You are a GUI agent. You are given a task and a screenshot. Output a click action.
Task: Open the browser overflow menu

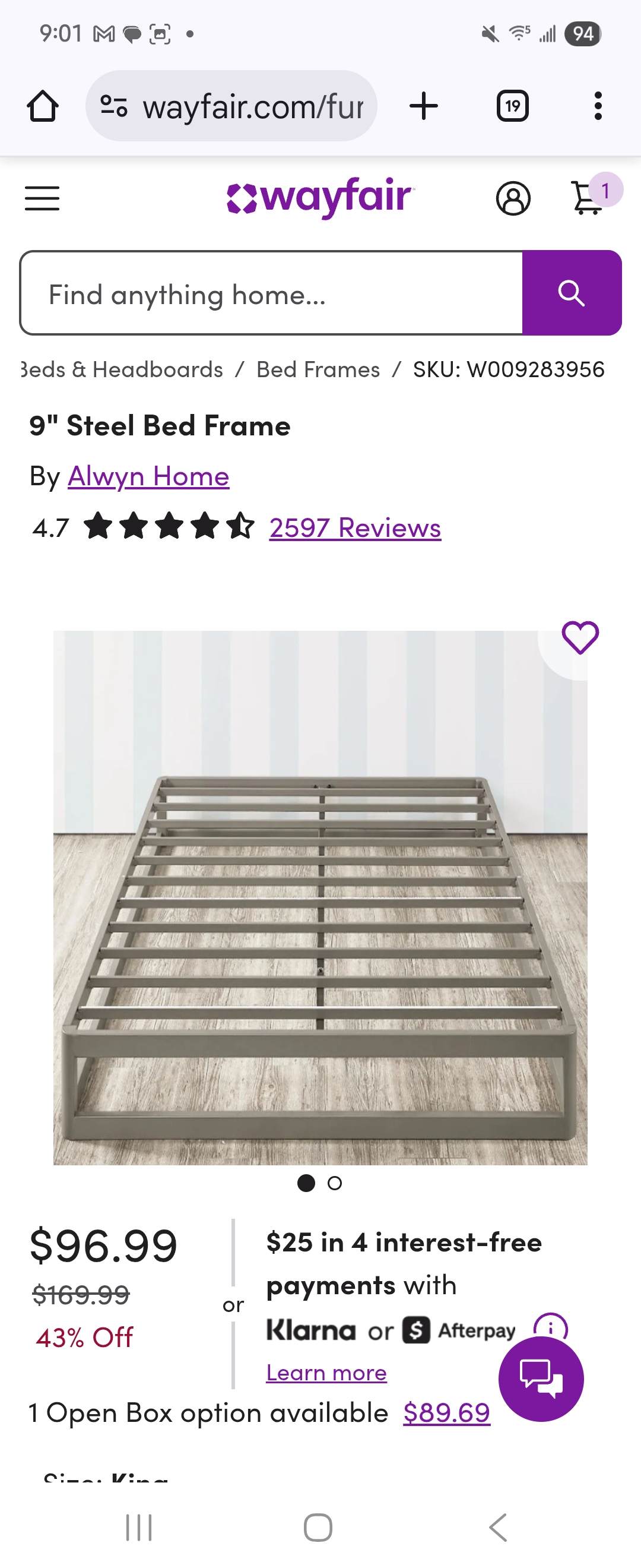click(598, 106)
